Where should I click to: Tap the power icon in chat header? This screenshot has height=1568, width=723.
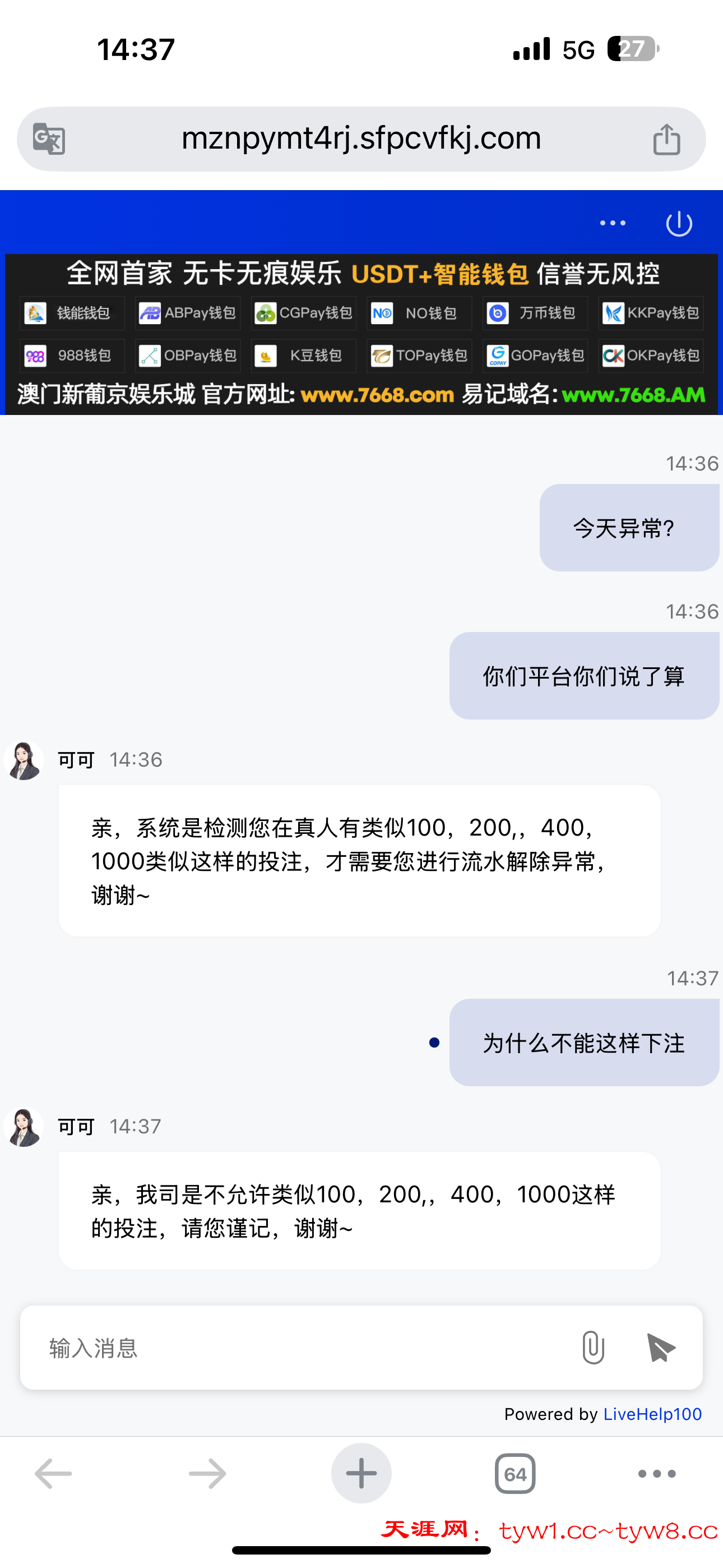[x=679, y=223]
